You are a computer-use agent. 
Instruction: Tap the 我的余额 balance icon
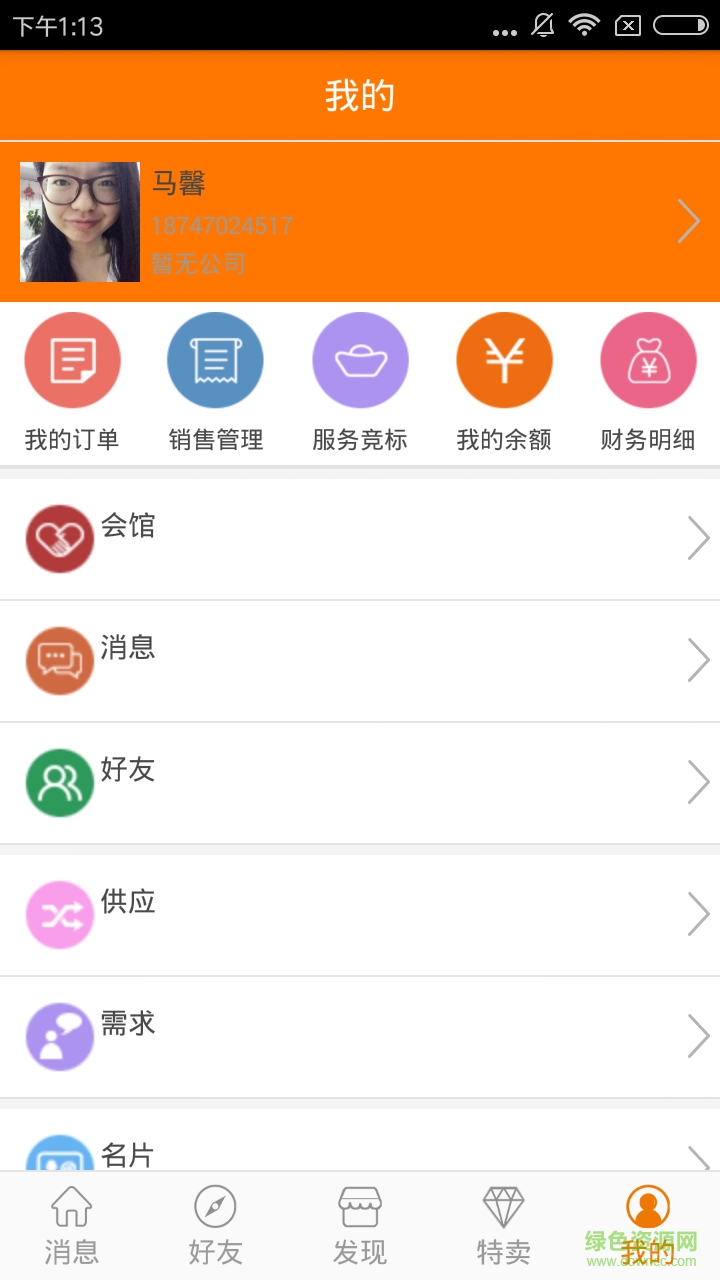click(x=504, y=359)
